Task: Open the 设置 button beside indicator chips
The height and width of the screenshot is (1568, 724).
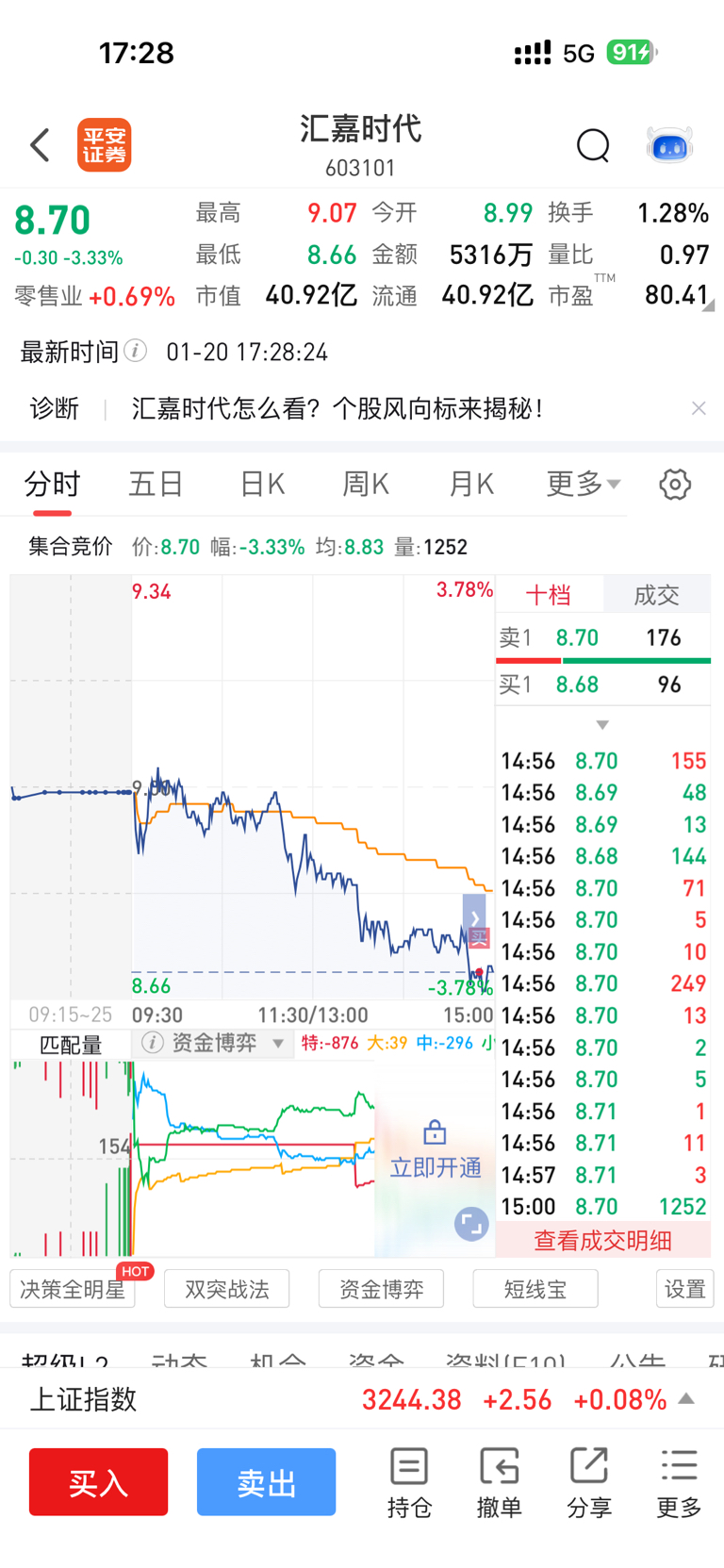Action: 685,1289
